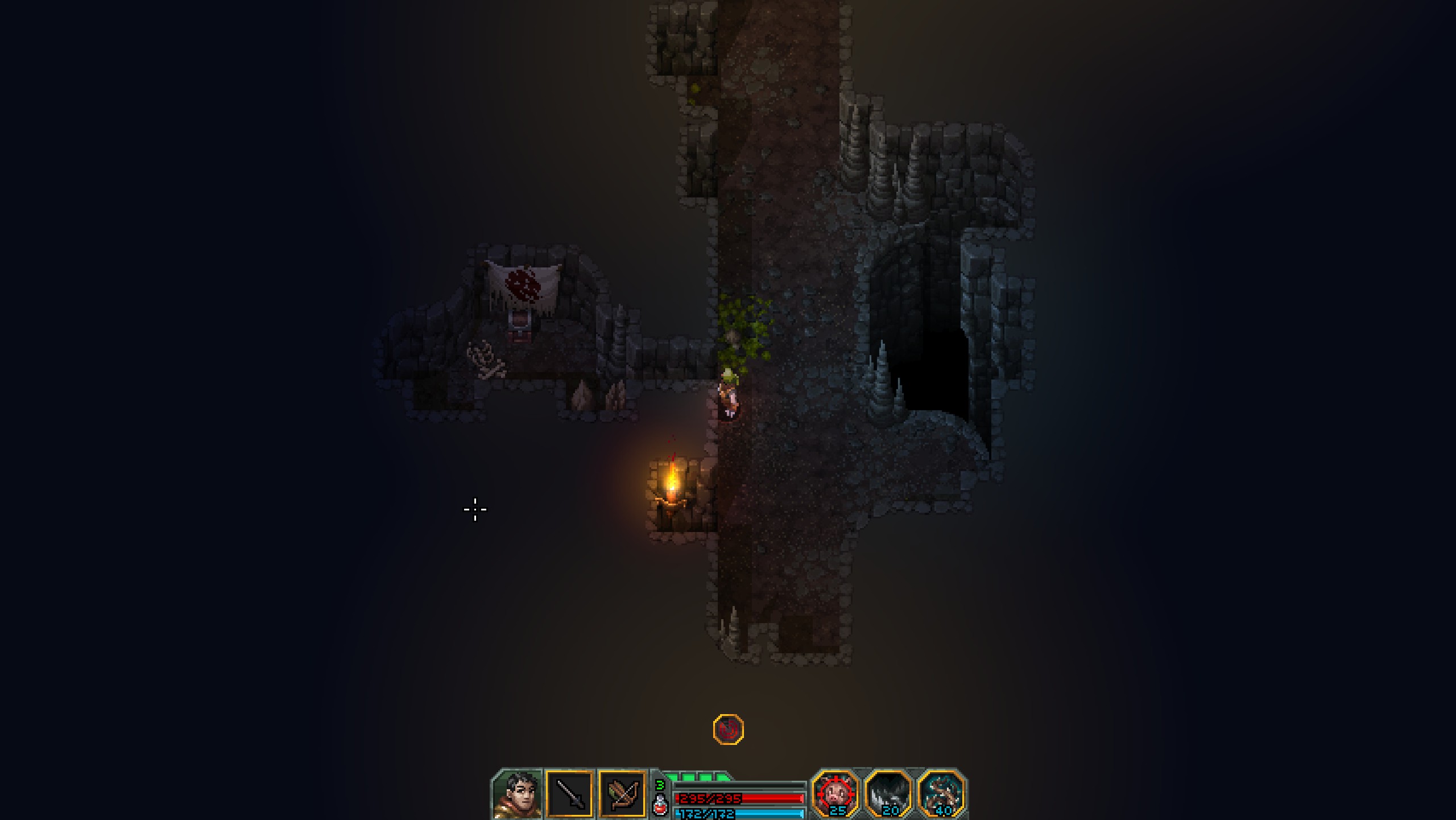Image resolution: width=1456 pixels, height=820 pixels.
Task: Select the spear weapon slot
Action: tap(569, 794)
